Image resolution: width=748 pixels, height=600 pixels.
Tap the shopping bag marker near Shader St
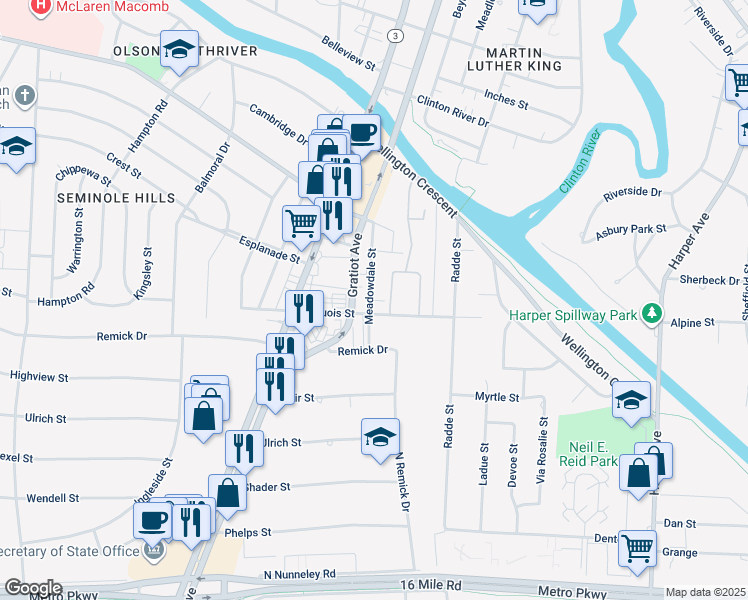point(228,493)
